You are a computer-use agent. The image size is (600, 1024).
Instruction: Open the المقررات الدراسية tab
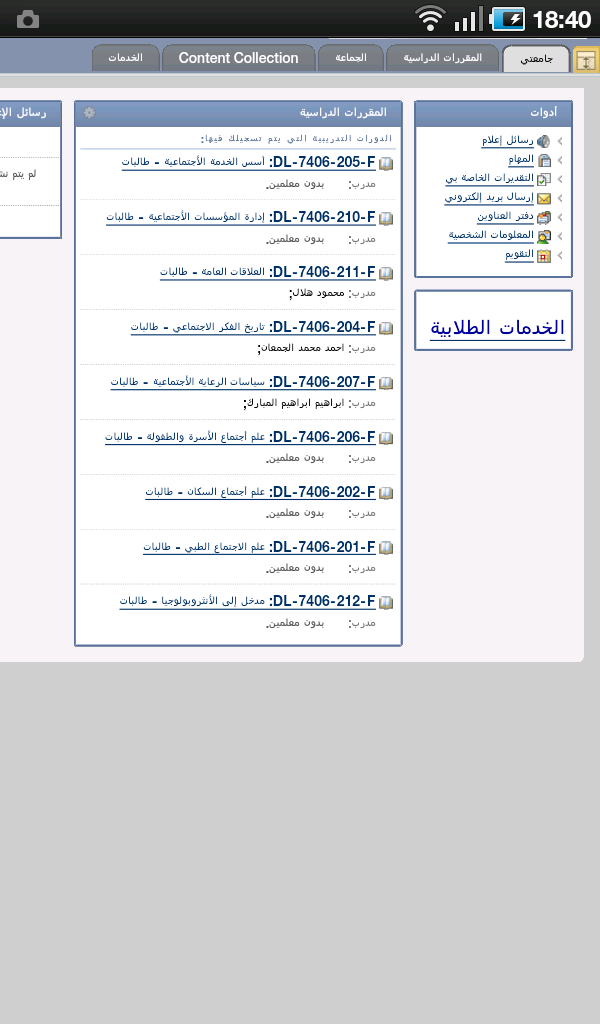442,58
